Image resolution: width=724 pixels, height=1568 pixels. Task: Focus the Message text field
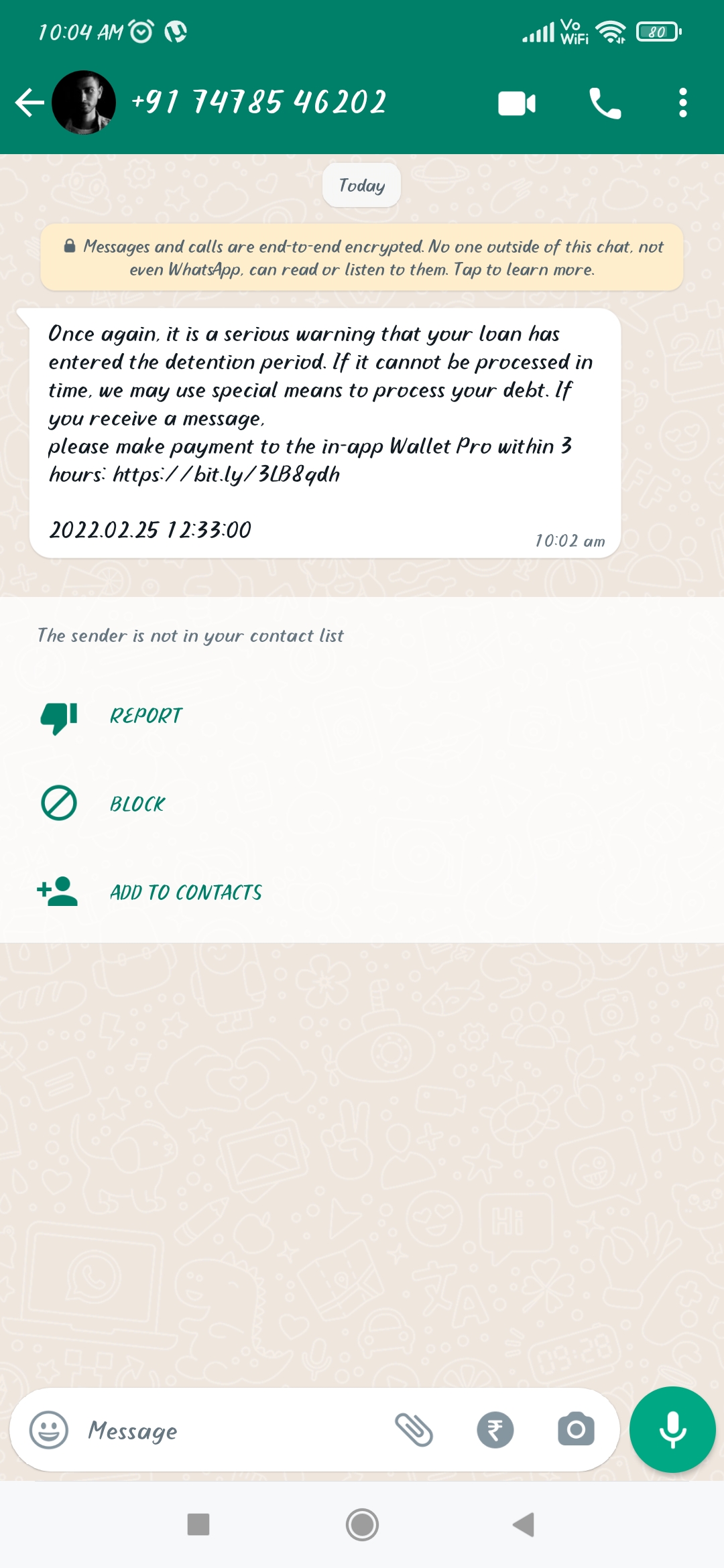[x=228, y=1430]
